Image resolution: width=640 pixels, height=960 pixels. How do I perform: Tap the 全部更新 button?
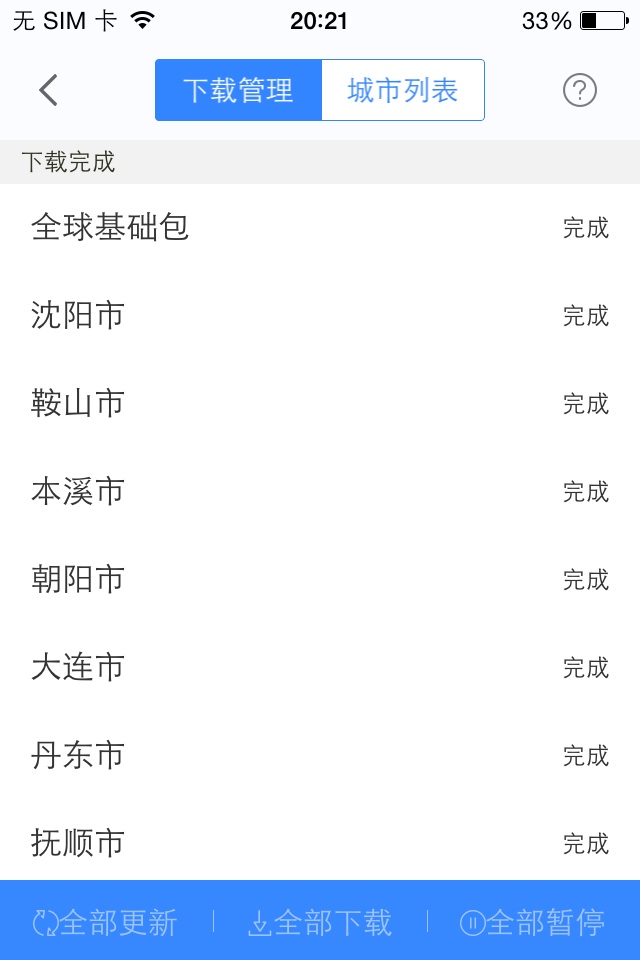(x=106, y=922)
